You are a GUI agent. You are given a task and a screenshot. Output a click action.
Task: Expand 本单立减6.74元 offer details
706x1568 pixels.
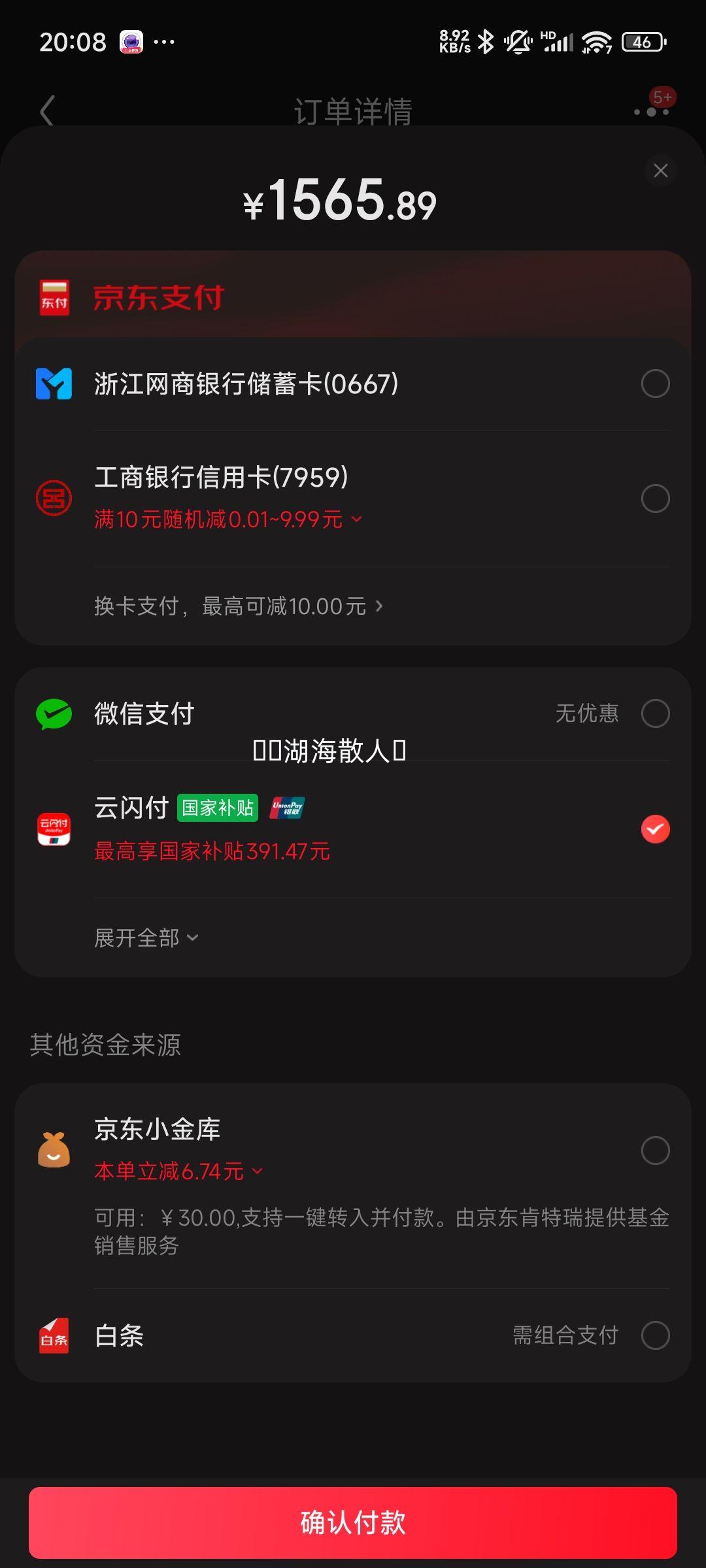pos(178,1171)
